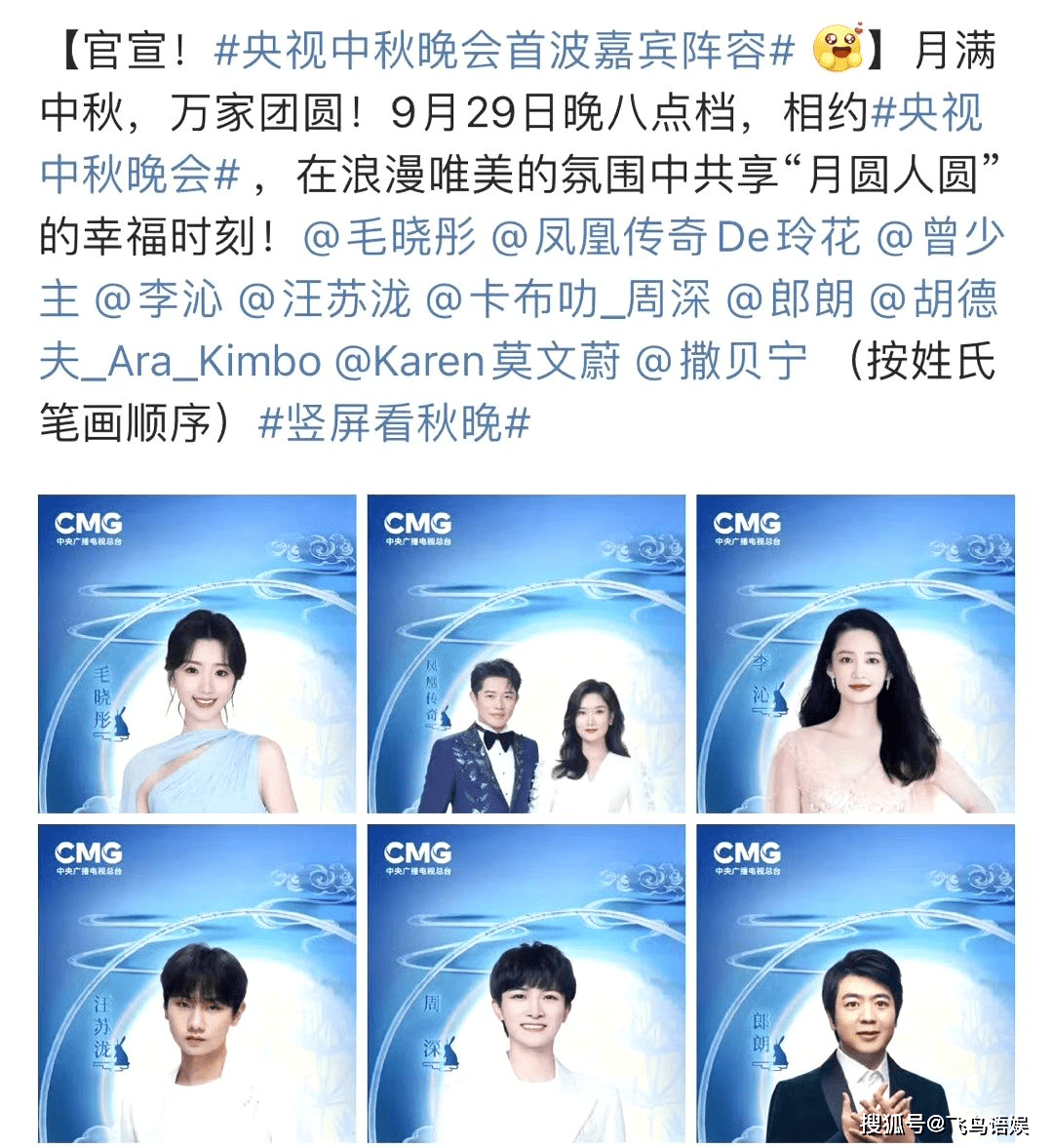The image size is (1053, 1148).
Task: Tap the 撒贝宁 mention
Action: click(721, 362)
